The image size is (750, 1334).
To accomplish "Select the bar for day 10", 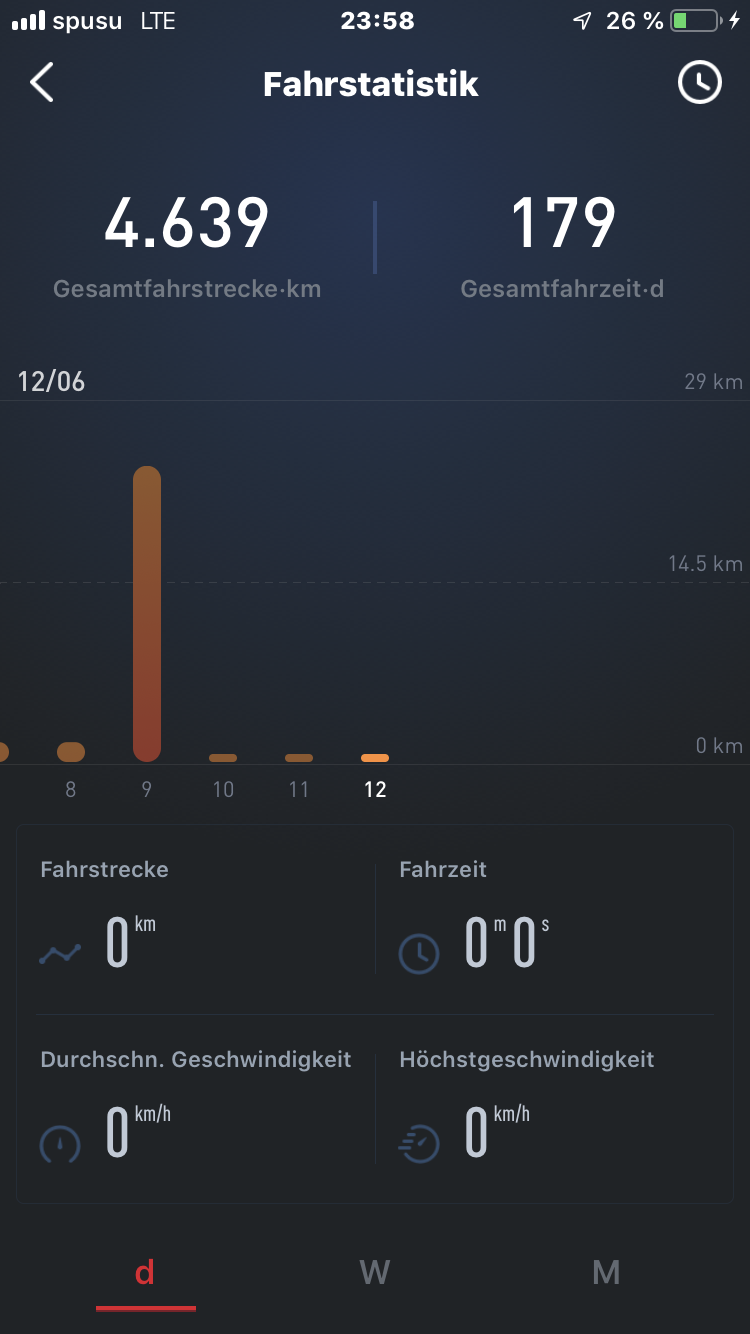I will point(223,758).
